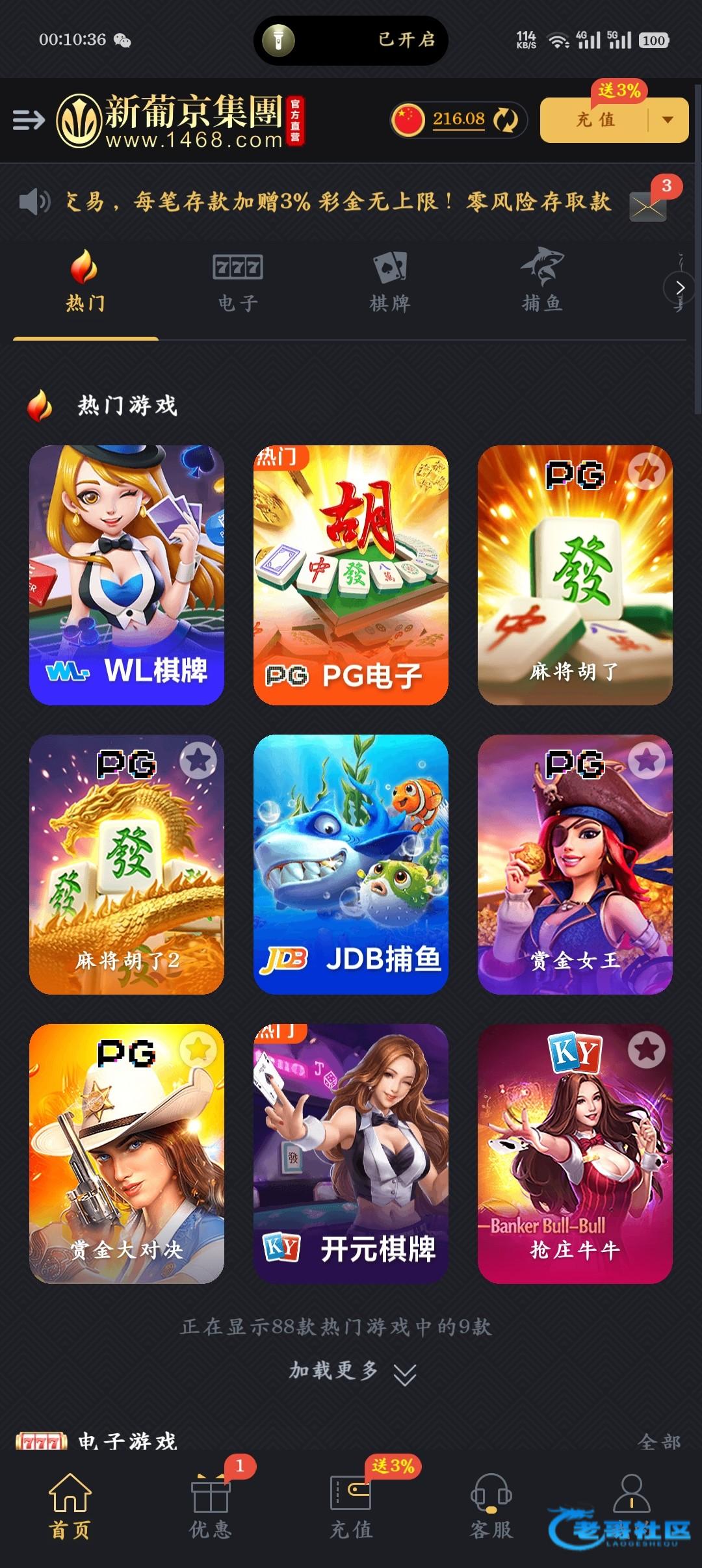Image resolution: width=702 pixels, height=1568 pixels.
Task: Open the WL棋牌 game tile
Action: (x=127, y=575)
